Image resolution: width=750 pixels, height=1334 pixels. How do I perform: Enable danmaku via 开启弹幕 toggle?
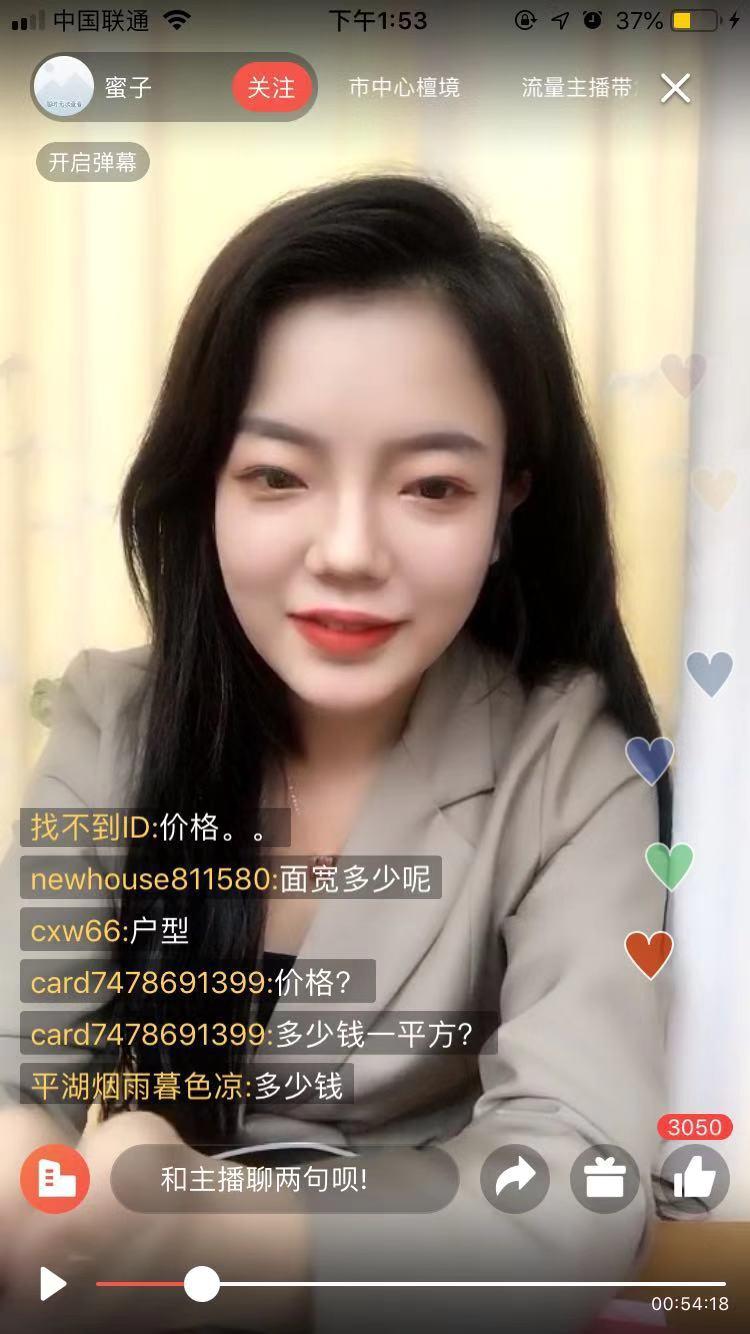[92, 162]
